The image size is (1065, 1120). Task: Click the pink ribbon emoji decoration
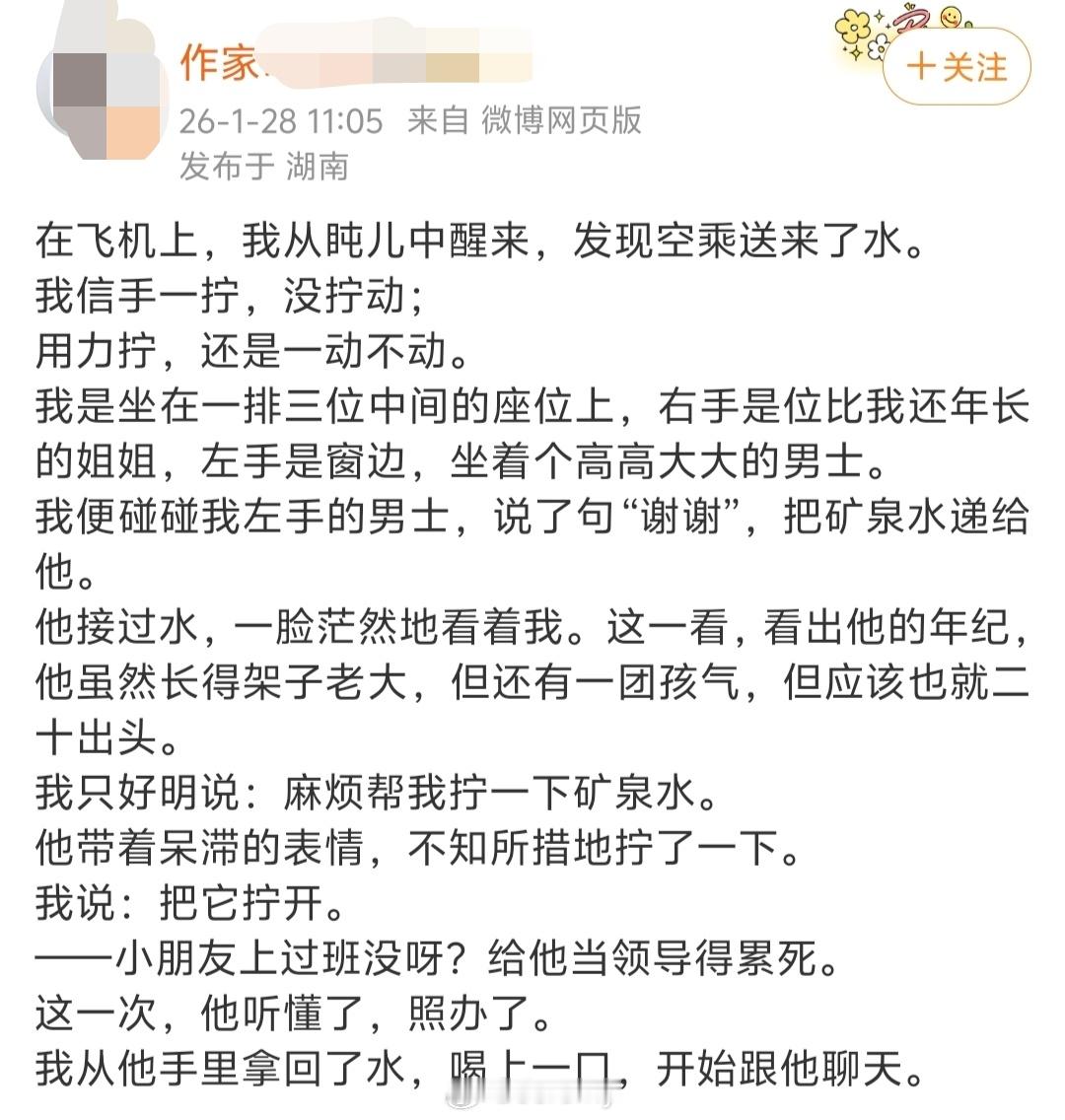[x=912, y=20]
